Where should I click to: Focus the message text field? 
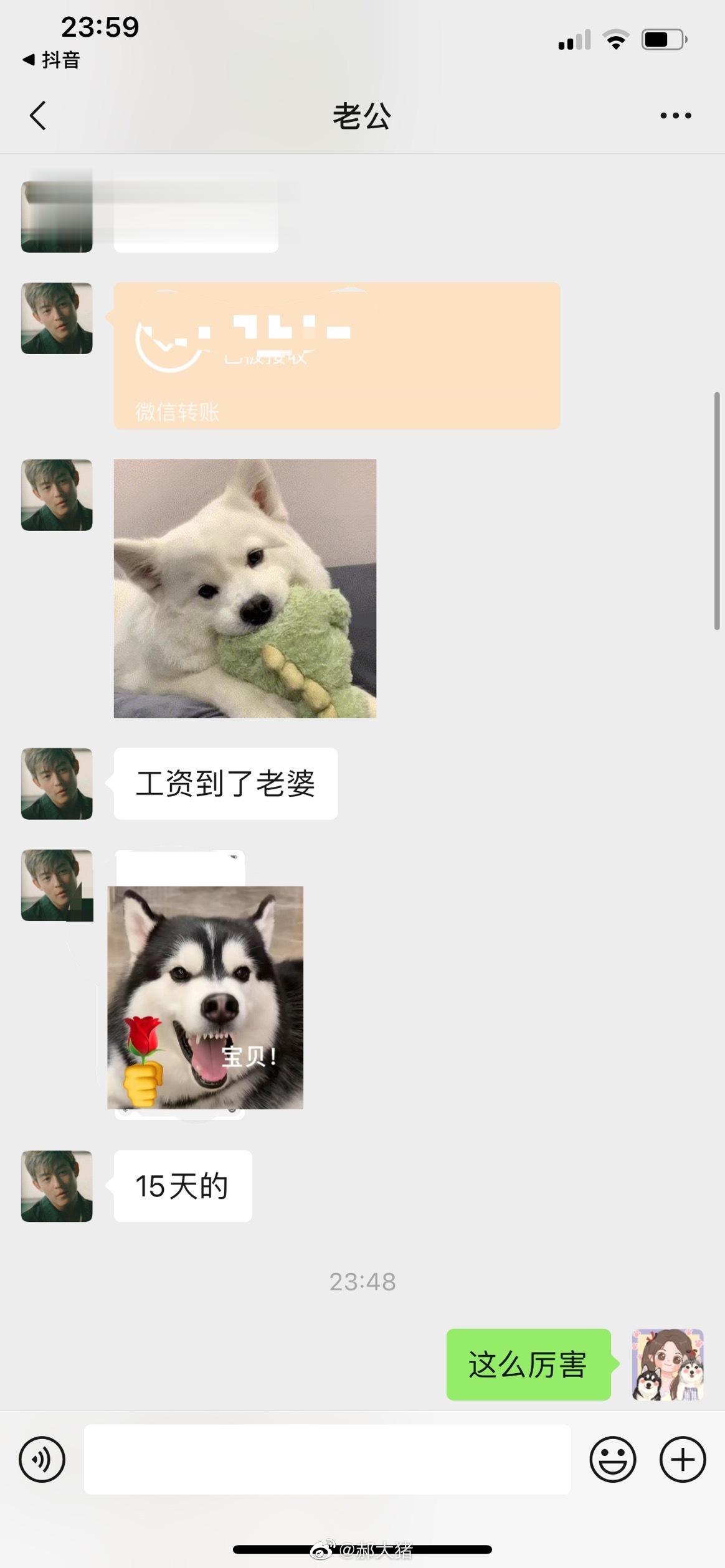pos(327,1459)
